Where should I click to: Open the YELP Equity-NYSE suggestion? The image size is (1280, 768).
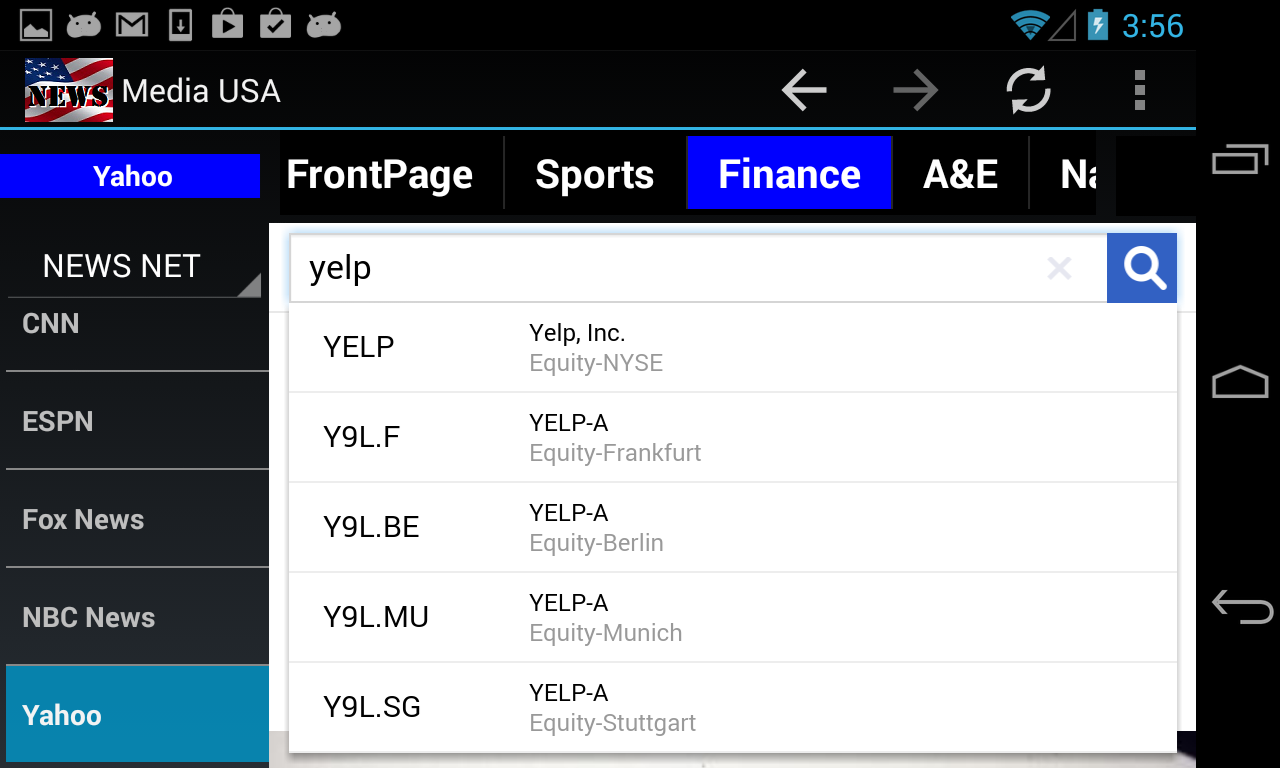tap(732, 347)
